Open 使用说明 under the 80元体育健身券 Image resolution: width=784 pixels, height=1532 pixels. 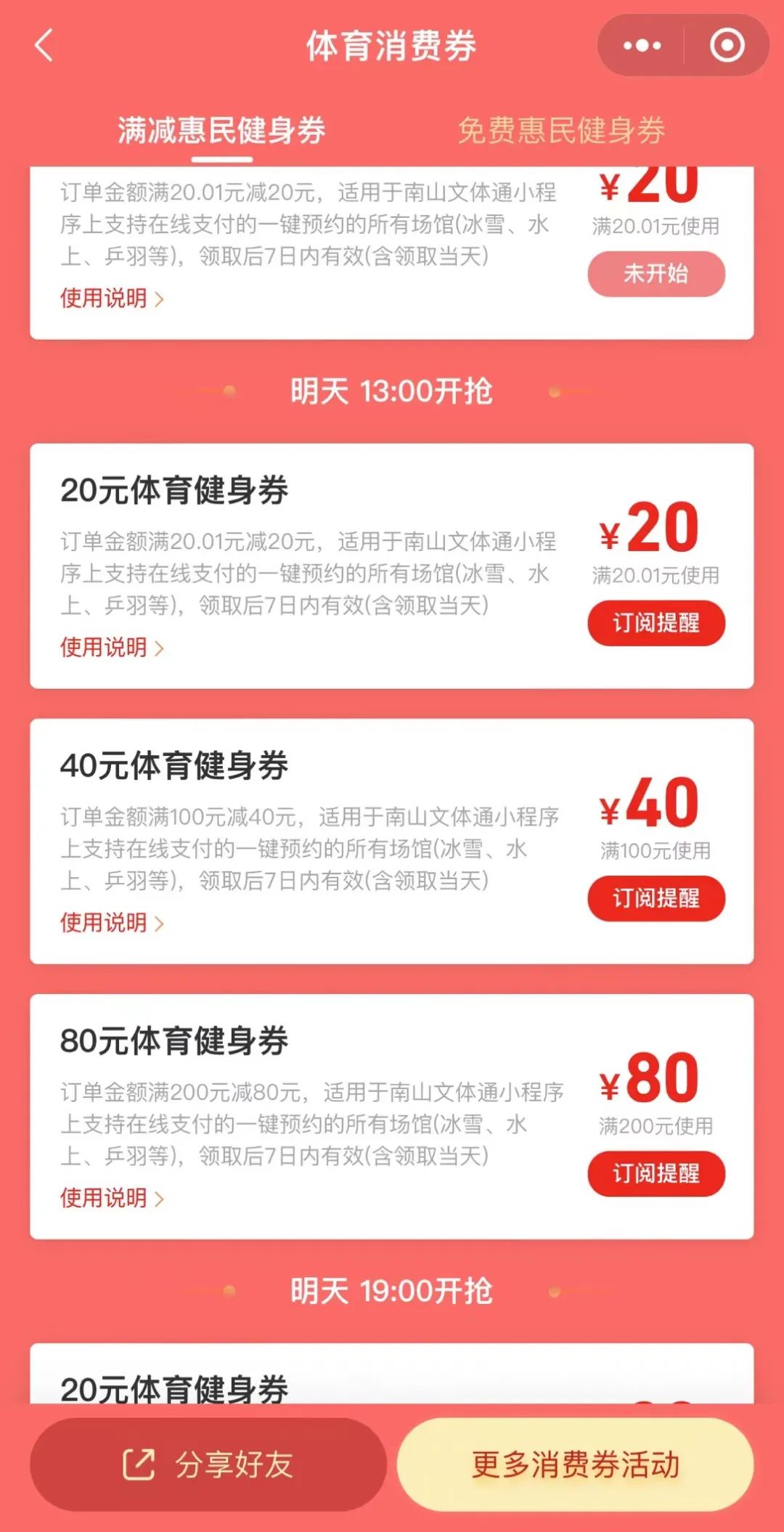pyautogui.click(x=112, y=1197)
